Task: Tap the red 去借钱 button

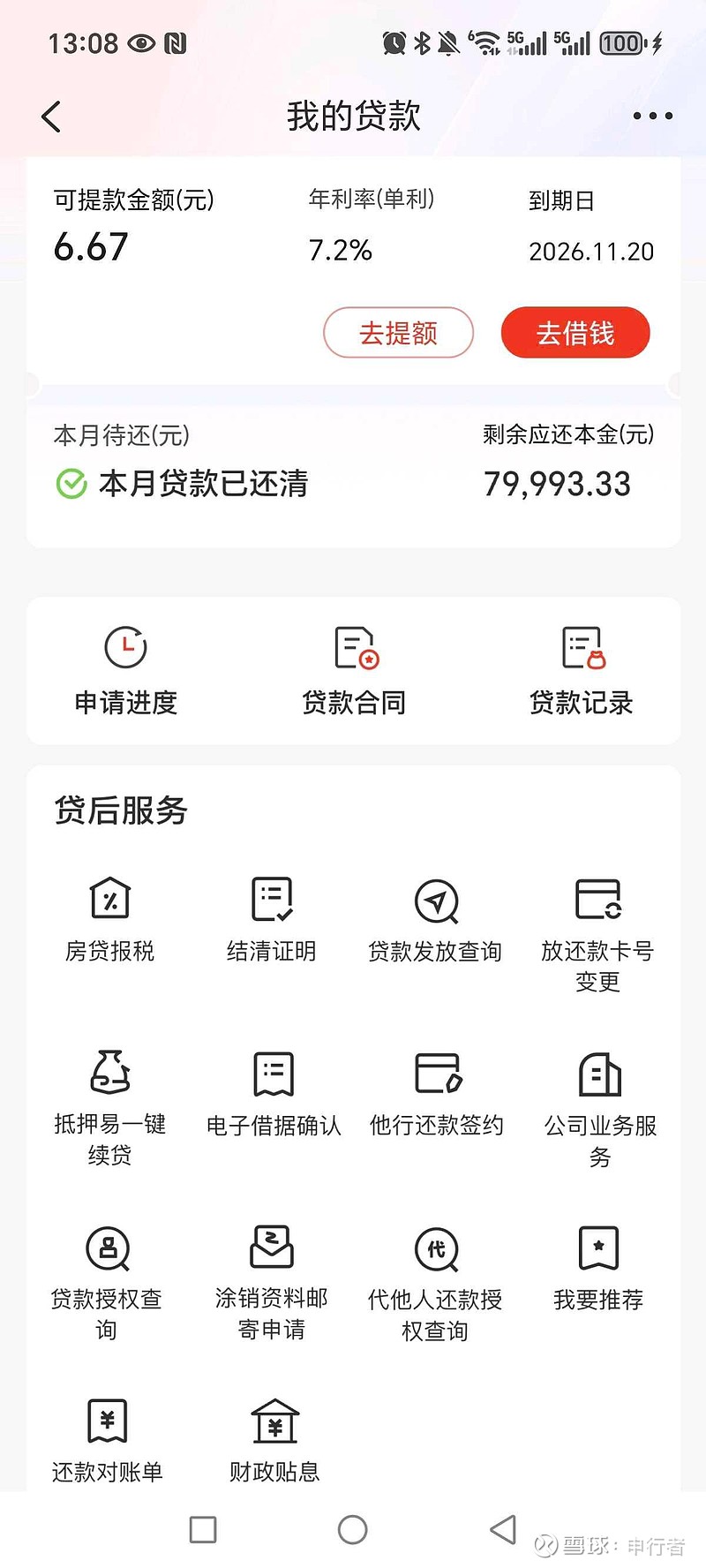Action: coord(575,333)
